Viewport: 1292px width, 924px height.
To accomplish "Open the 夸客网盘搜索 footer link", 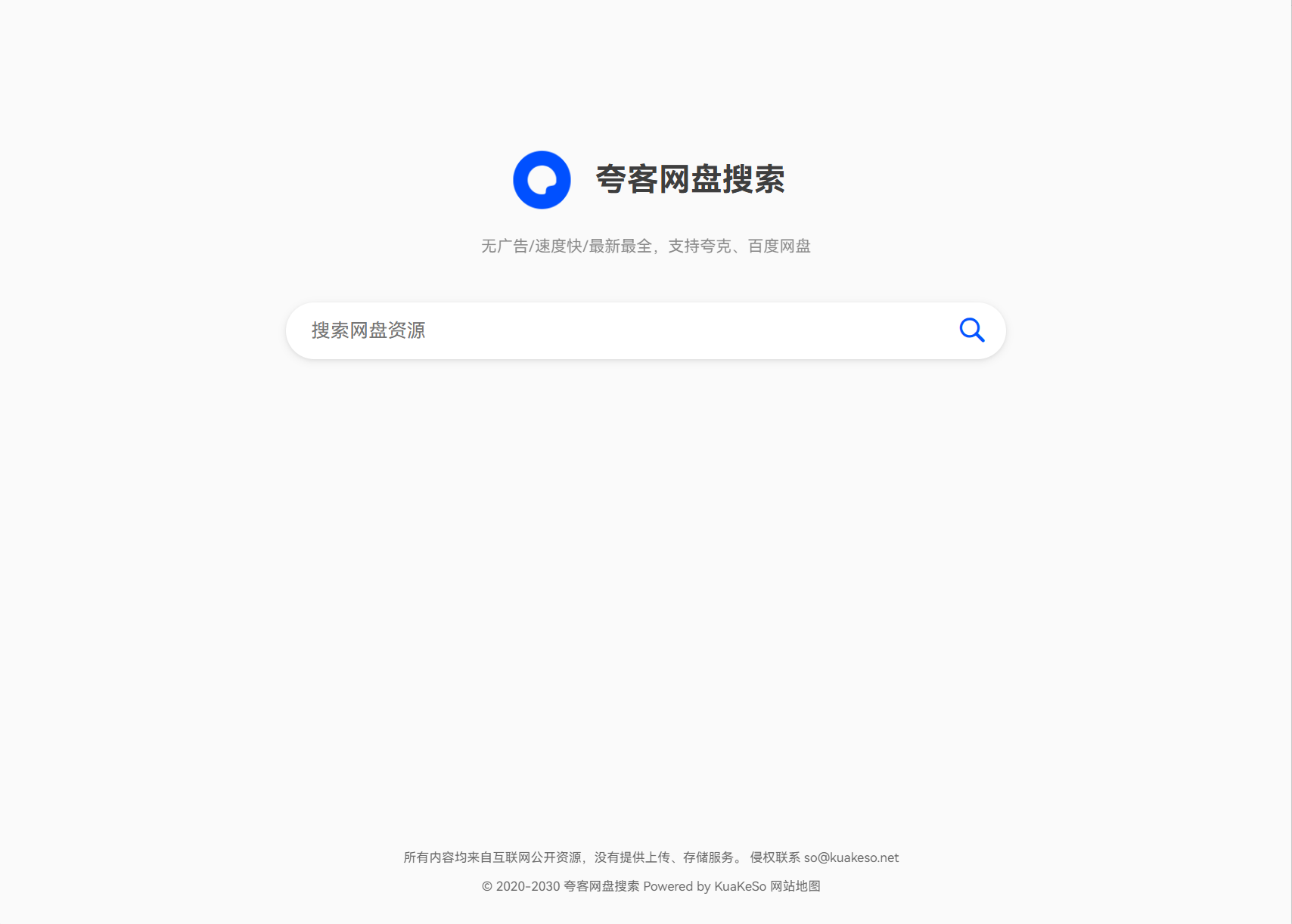I will pyautogui.click(x=601, y=886).
